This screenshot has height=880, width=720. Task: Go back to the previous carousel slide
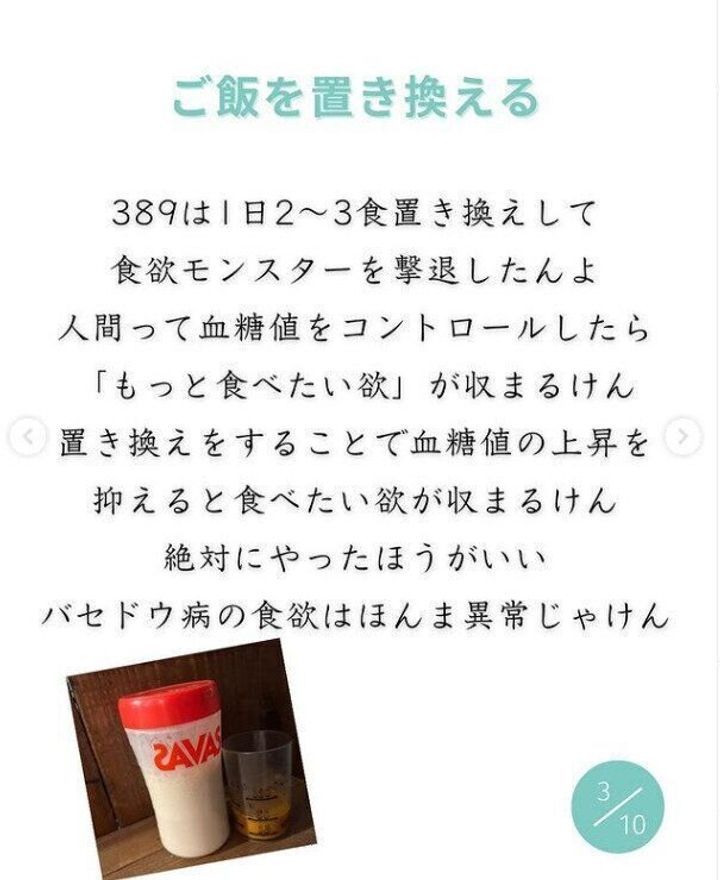pyautogui.click(x=28, y=436)
